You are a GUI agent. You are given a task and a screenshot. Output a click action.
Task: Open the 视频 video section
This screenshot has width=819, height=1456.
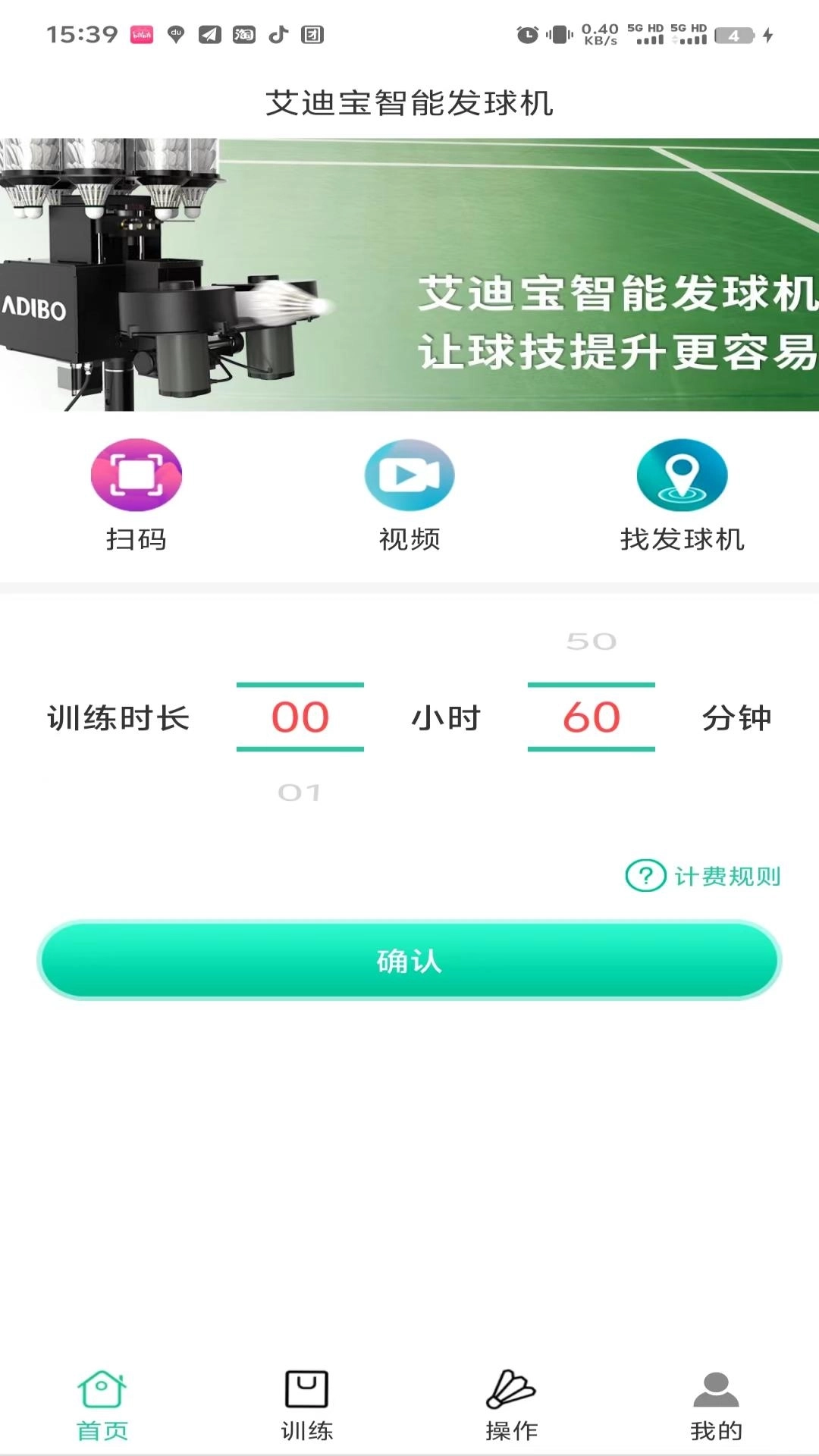pos(409,474)
